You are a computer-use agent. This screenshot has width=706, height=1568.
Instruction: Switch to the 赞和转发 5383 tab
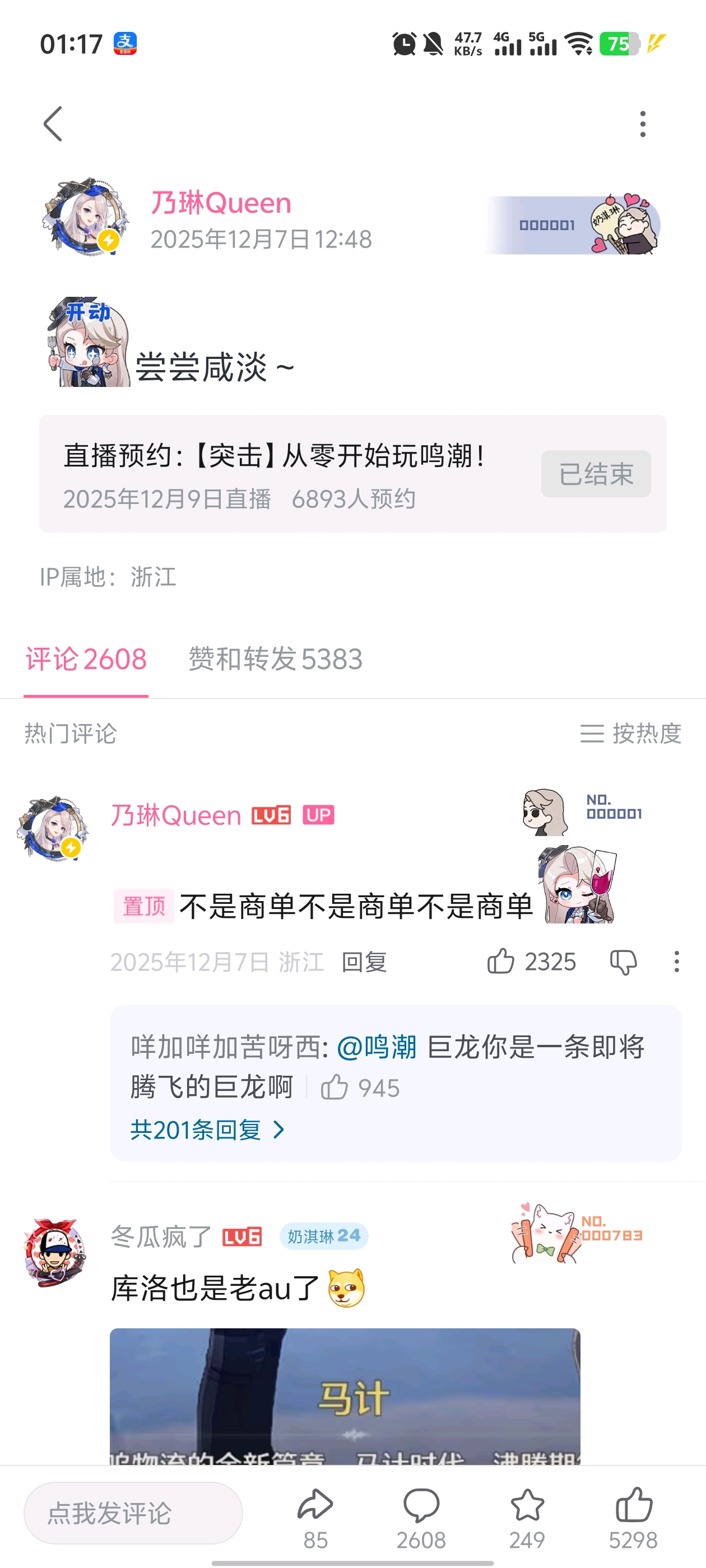coord(275,659)
